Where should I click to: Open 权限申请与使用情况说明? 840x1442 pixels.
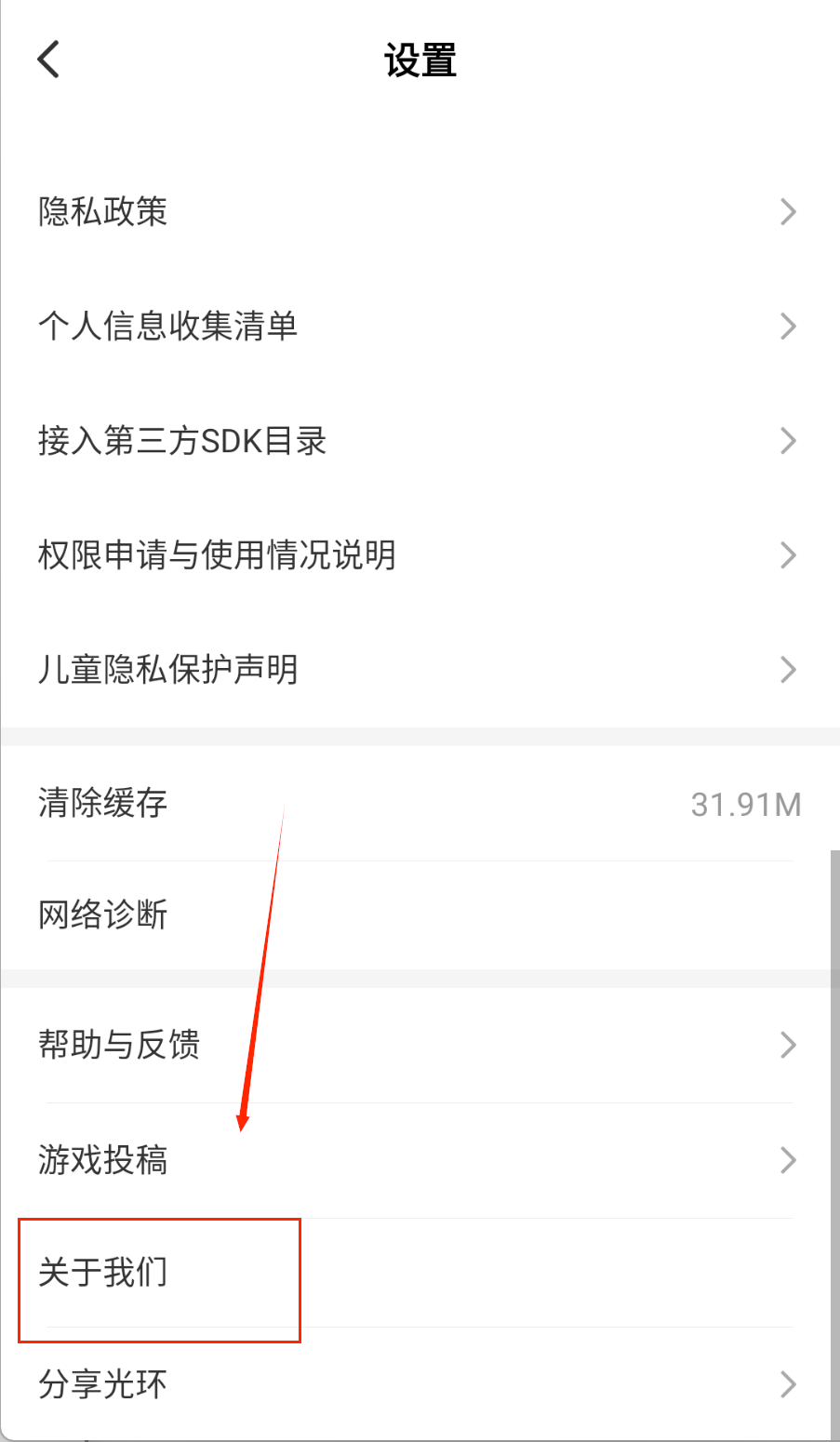419,555
